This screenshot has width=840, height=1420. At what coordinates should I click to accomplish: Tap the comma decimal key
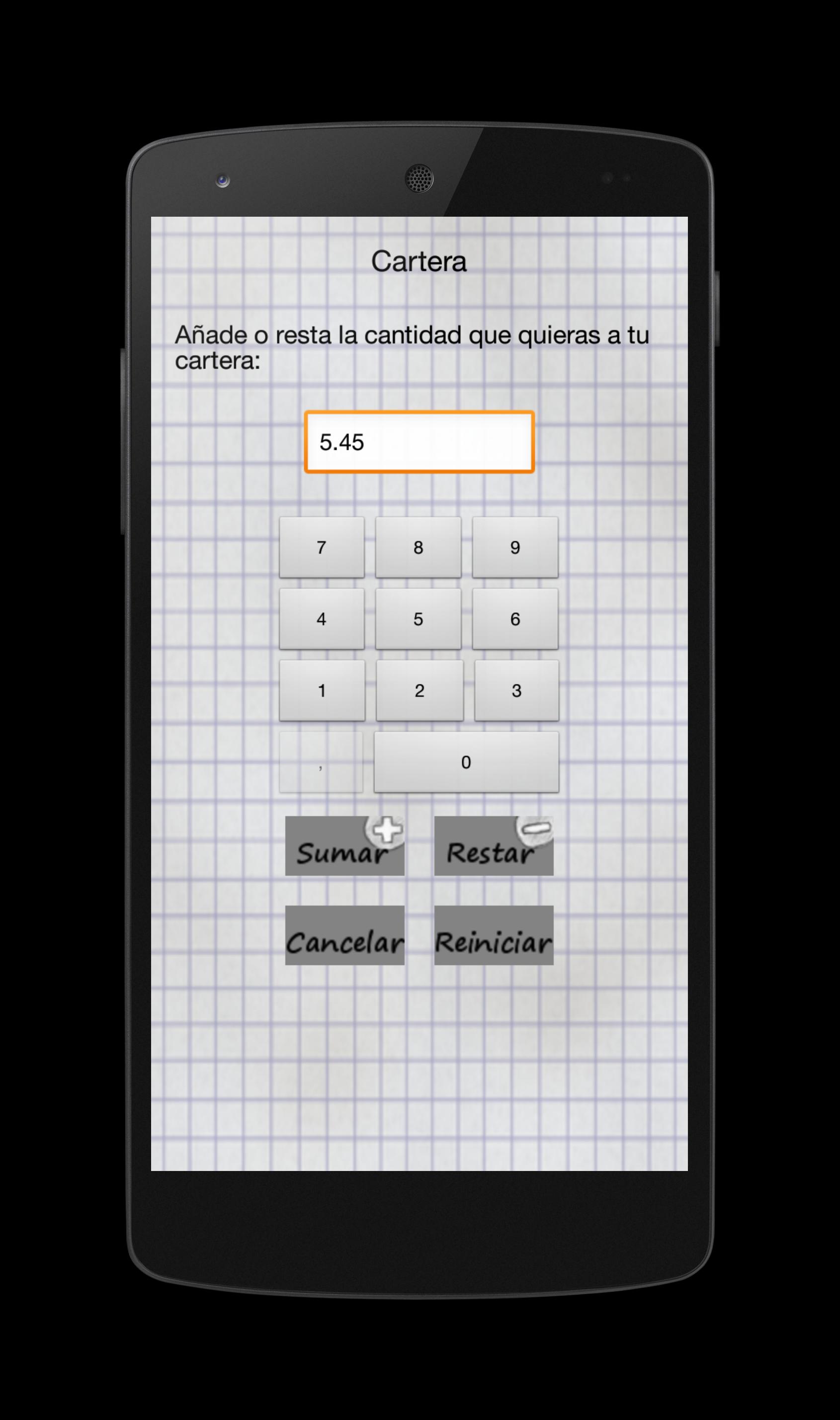tap(321, 762)
